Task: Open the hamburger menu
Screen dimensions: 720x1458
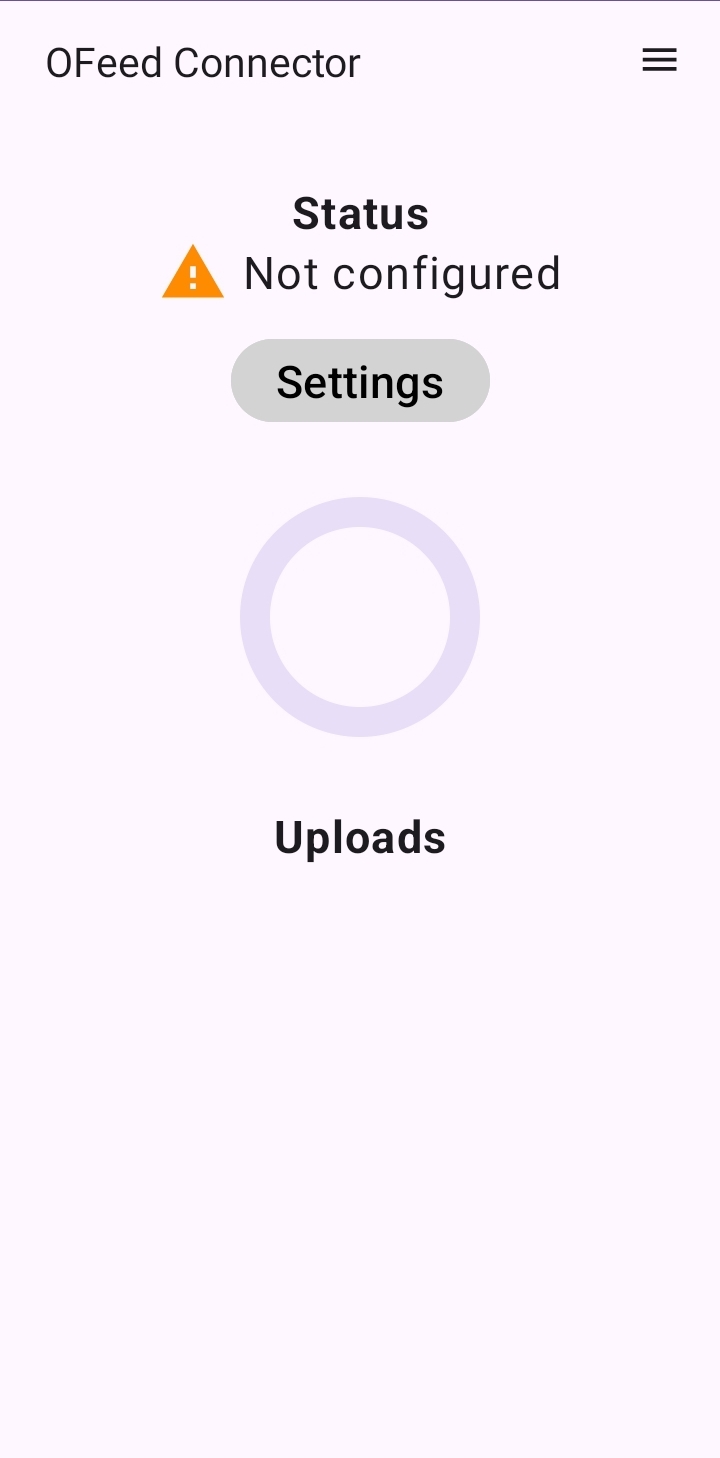Action: (659, 61)
